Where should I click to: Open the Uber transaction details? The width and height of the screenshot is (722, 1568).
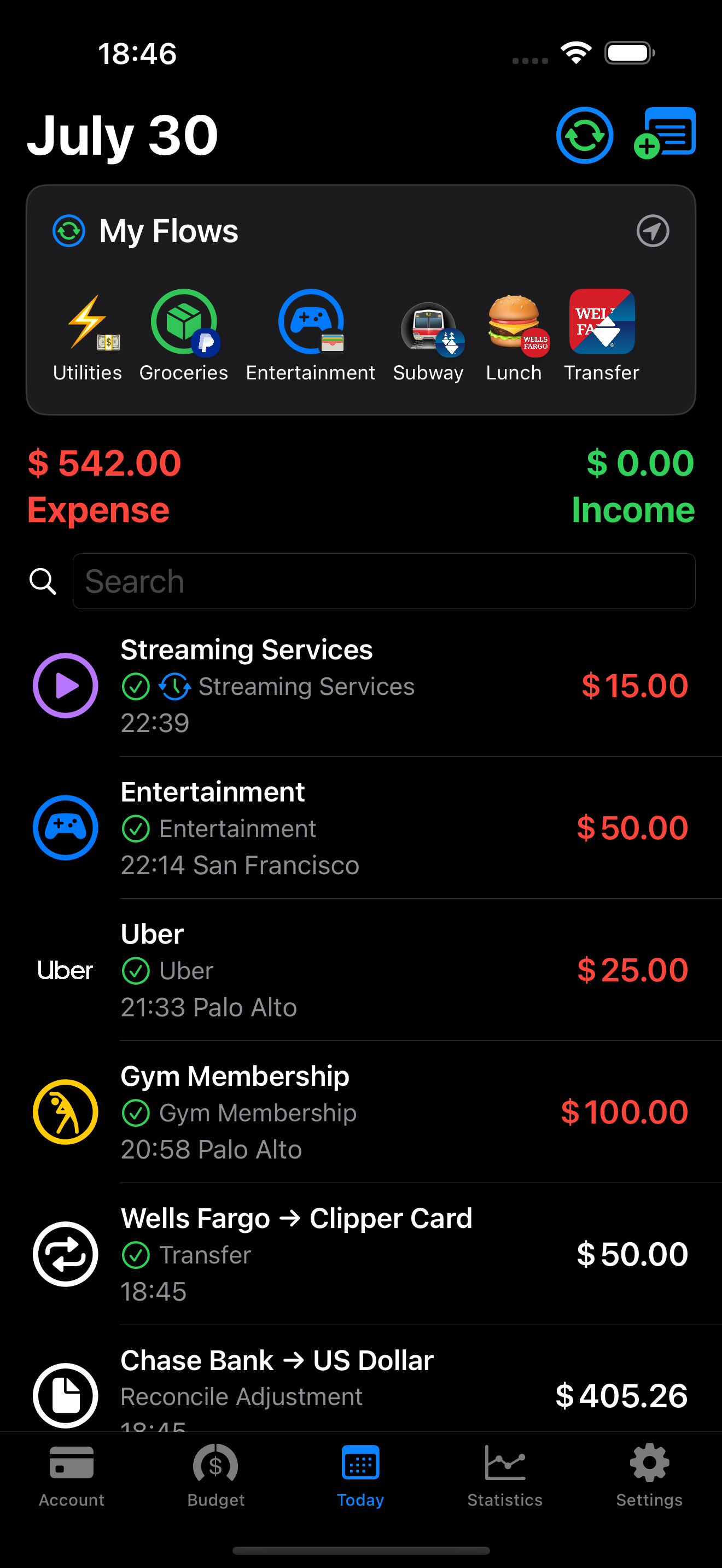tap(361, 970)
